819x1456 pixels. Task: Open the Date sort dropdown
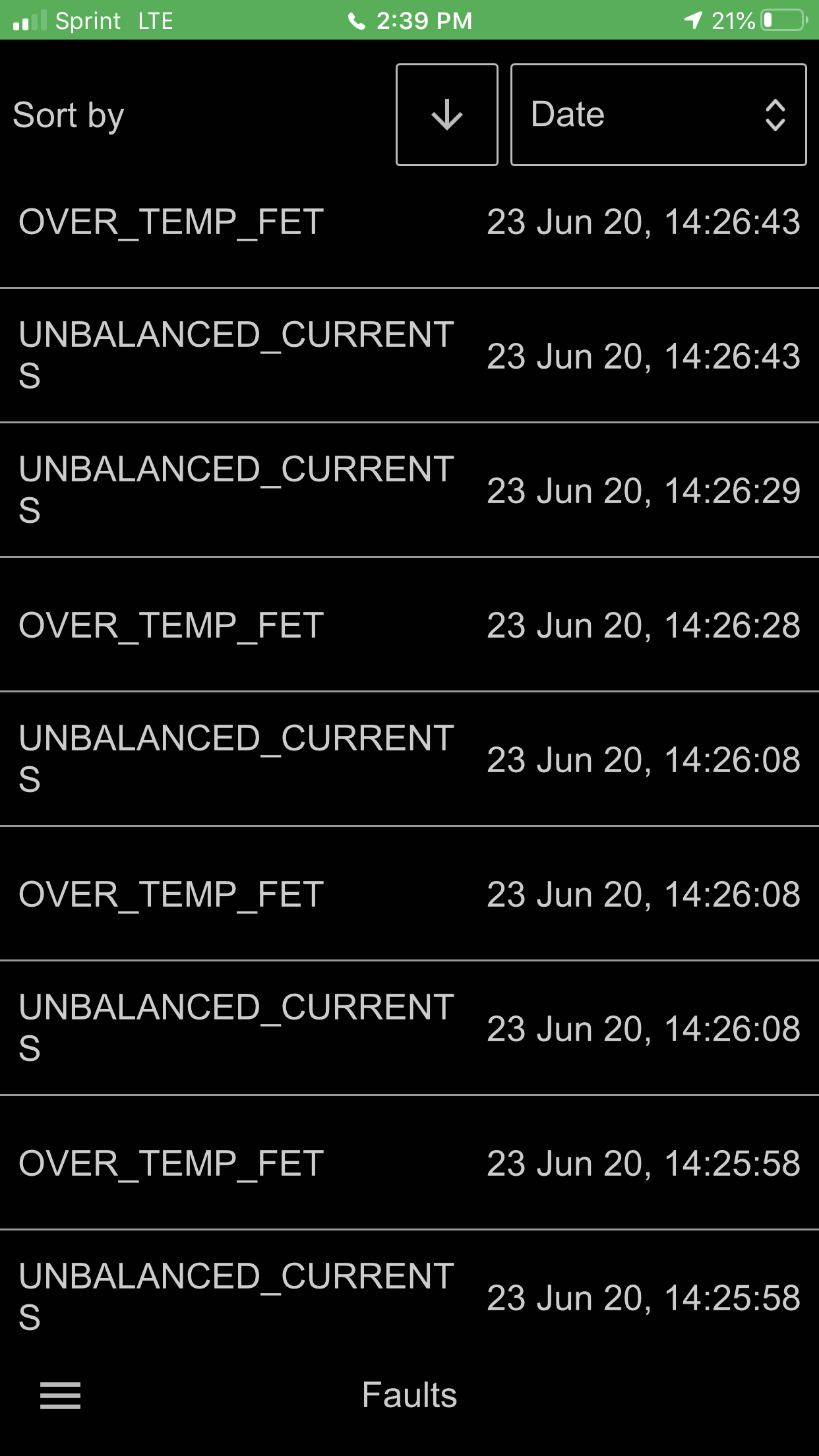click(658, 115)
